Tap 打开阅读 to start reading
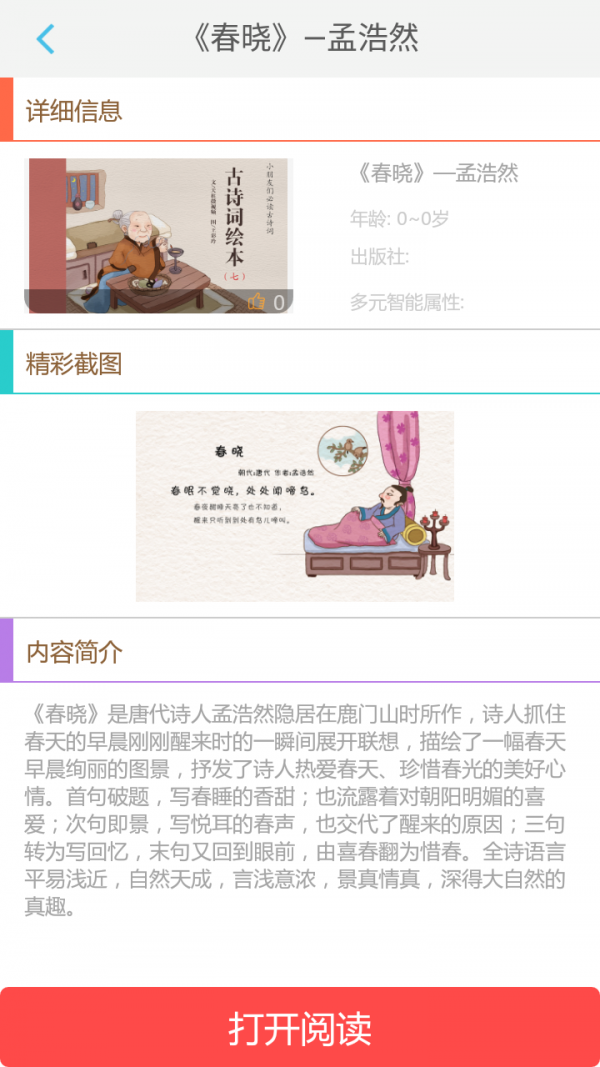 click(300, 1027)
